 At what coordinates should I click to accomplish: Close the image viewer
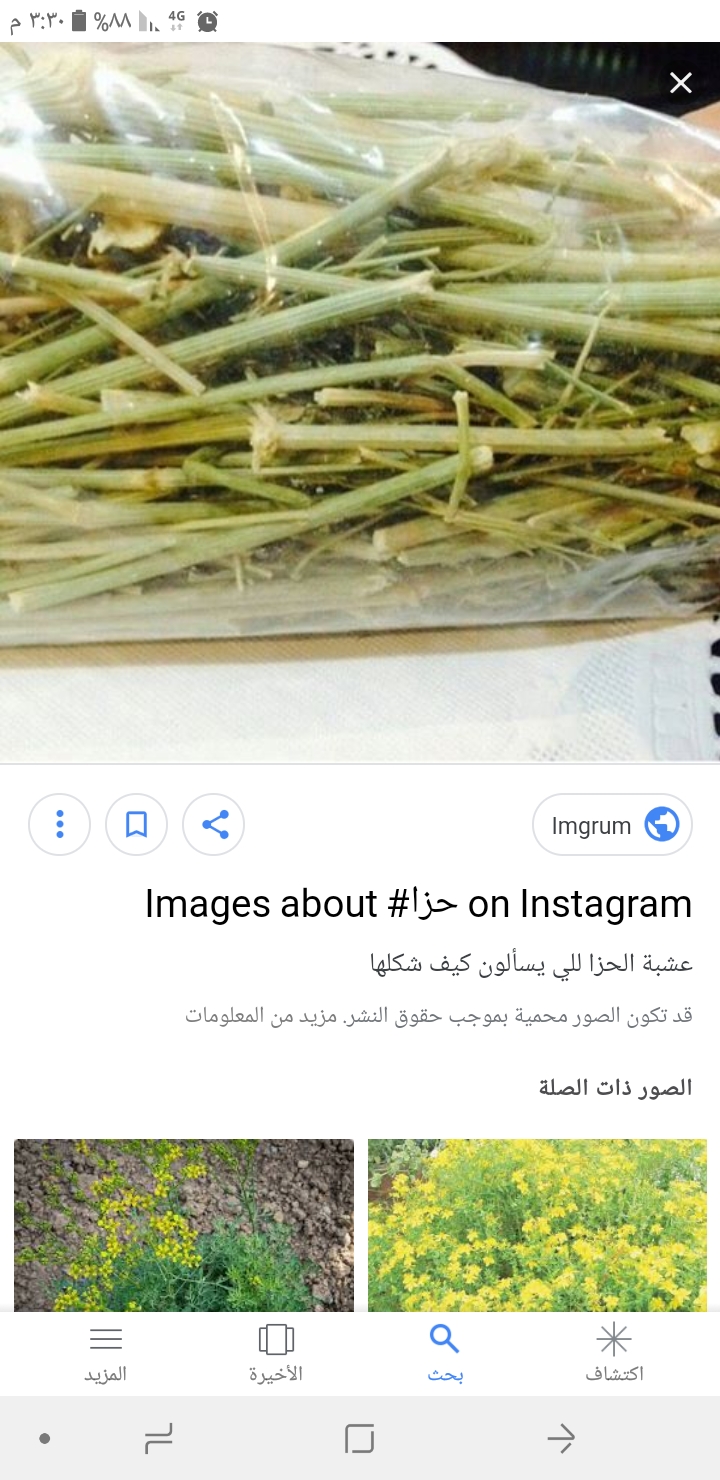tap(681, 83)
